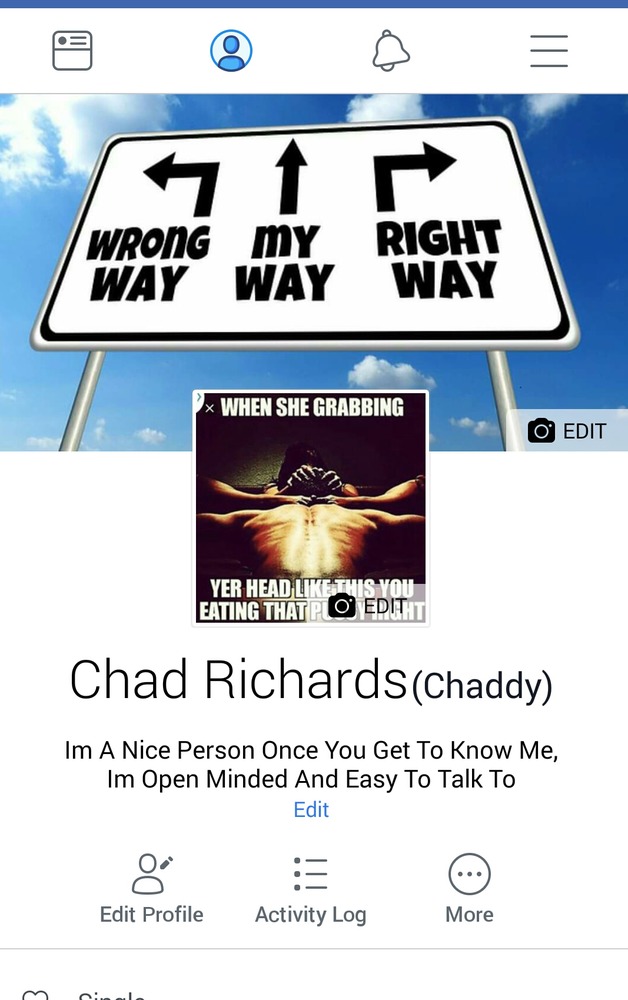Edit the profile picture
This screenshot has width=628, height=1000.
367,605
